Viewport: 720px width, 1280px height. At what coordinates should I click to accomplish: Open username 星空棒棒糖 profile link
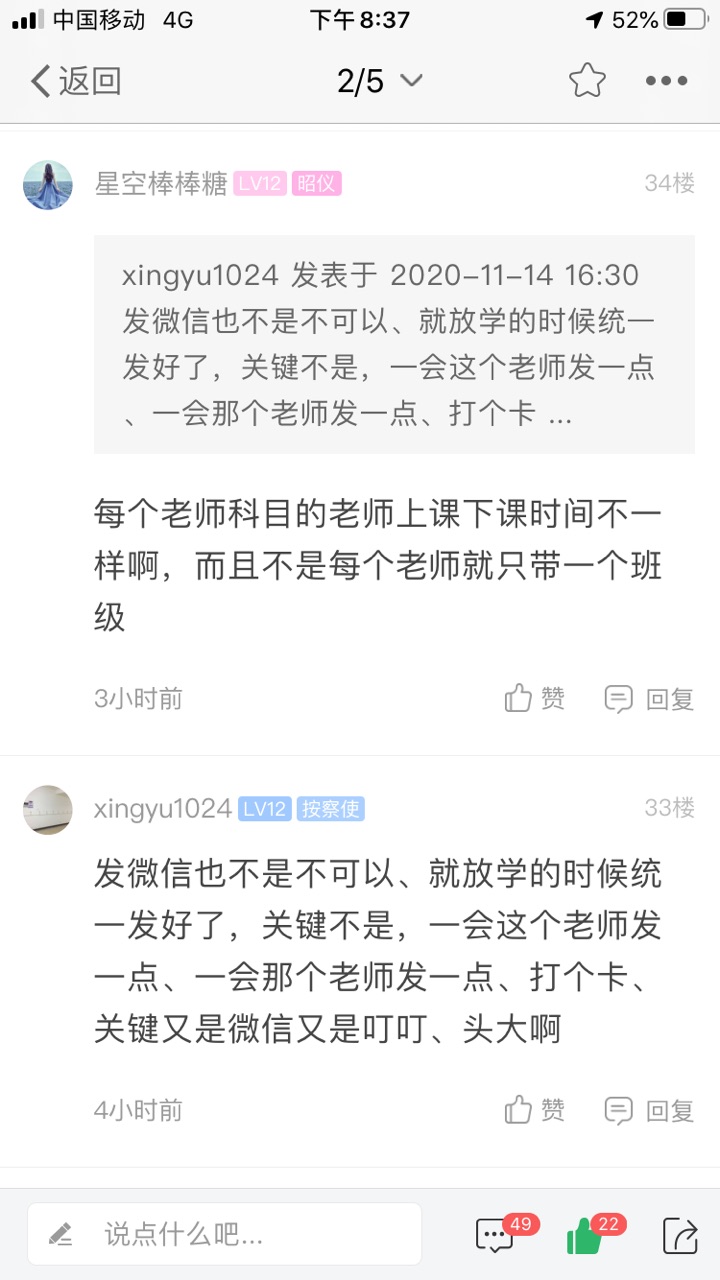click(161, 184)
